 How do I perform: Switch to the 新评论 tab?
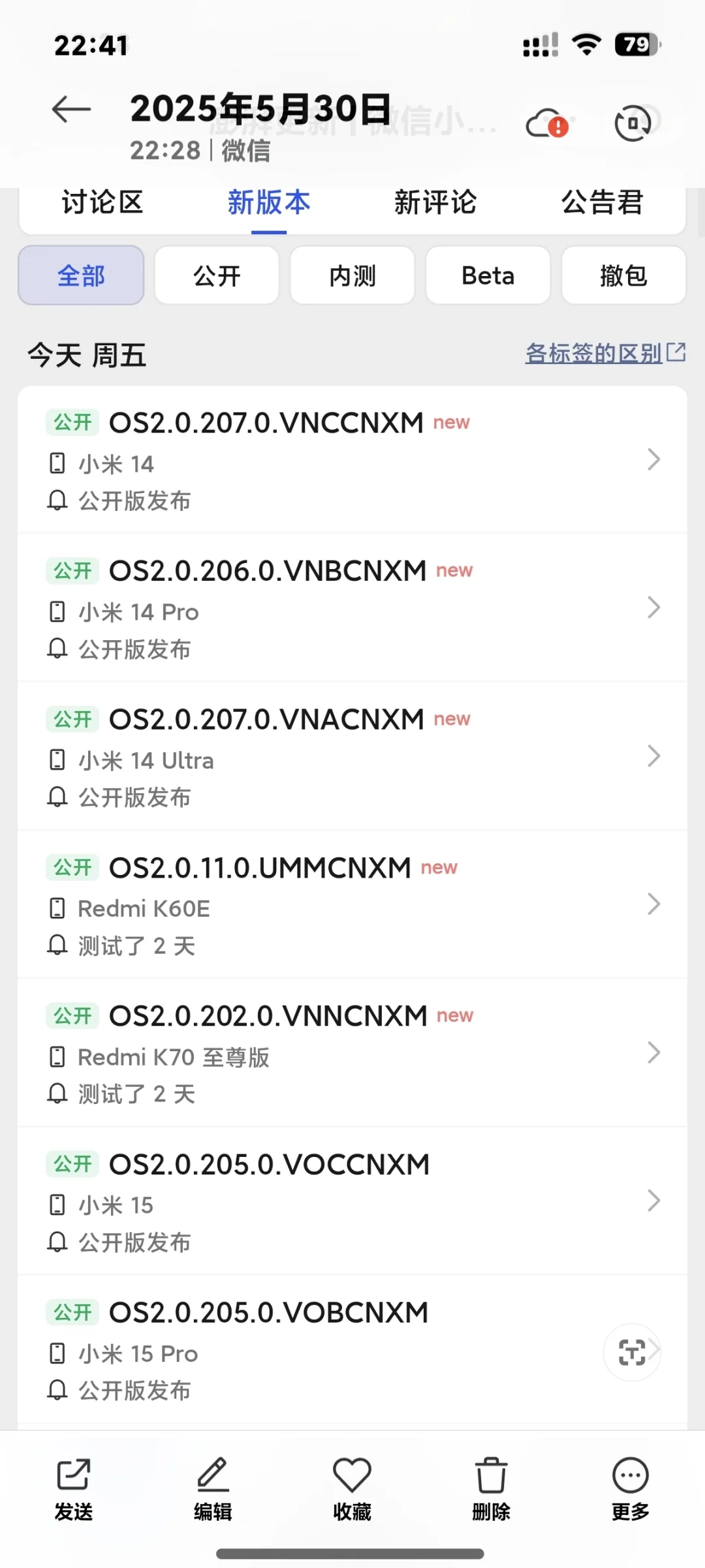[x=435, y=202]
